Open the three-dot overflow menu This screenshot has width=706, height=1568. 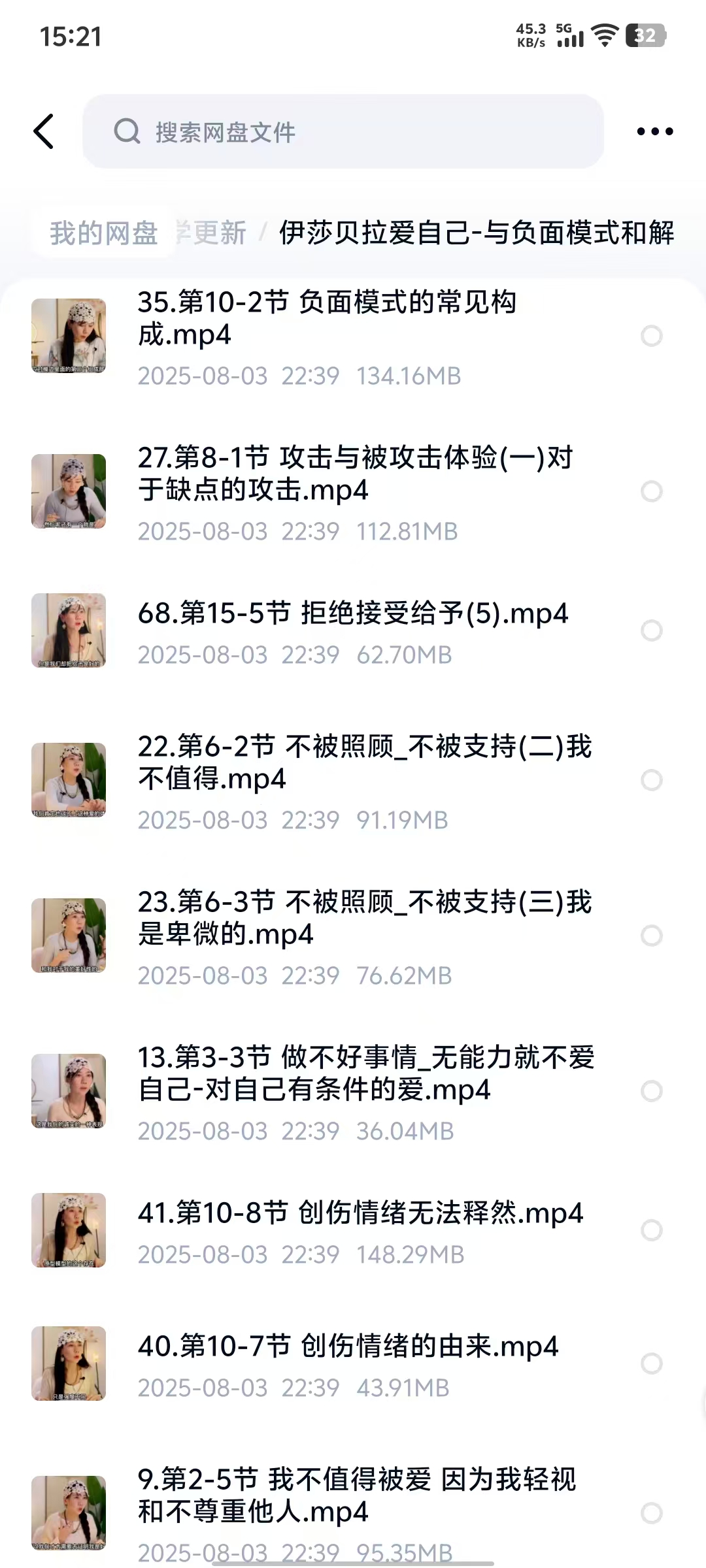[x=654, y=131]
